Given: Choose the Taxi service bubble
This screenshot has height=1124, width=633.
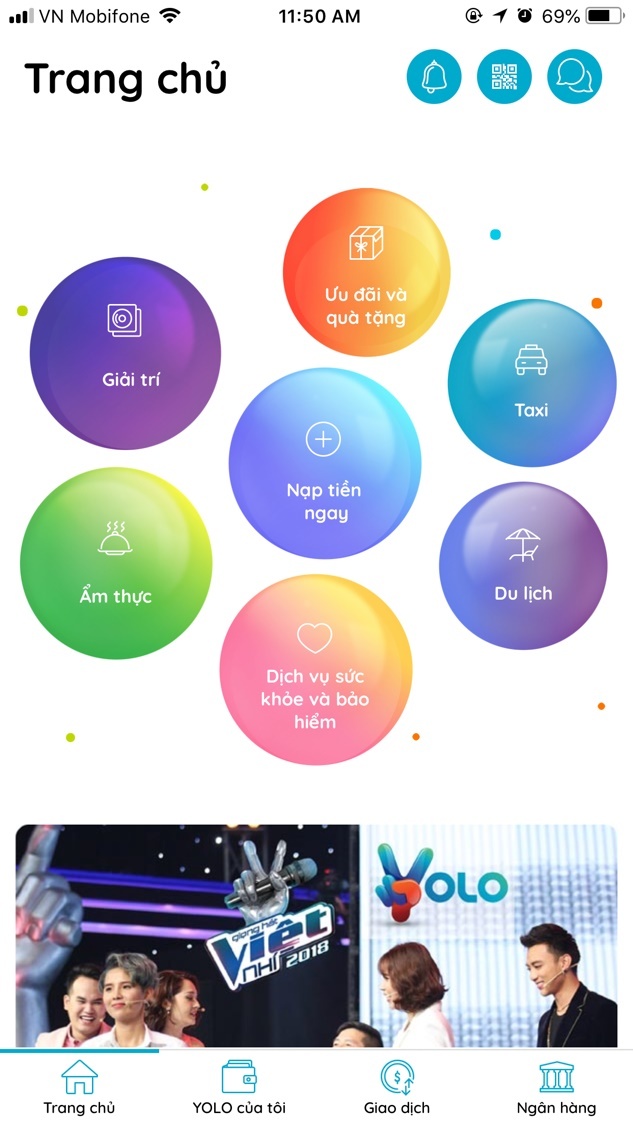Looking at the screenshot, I should [x=531, y=383].
